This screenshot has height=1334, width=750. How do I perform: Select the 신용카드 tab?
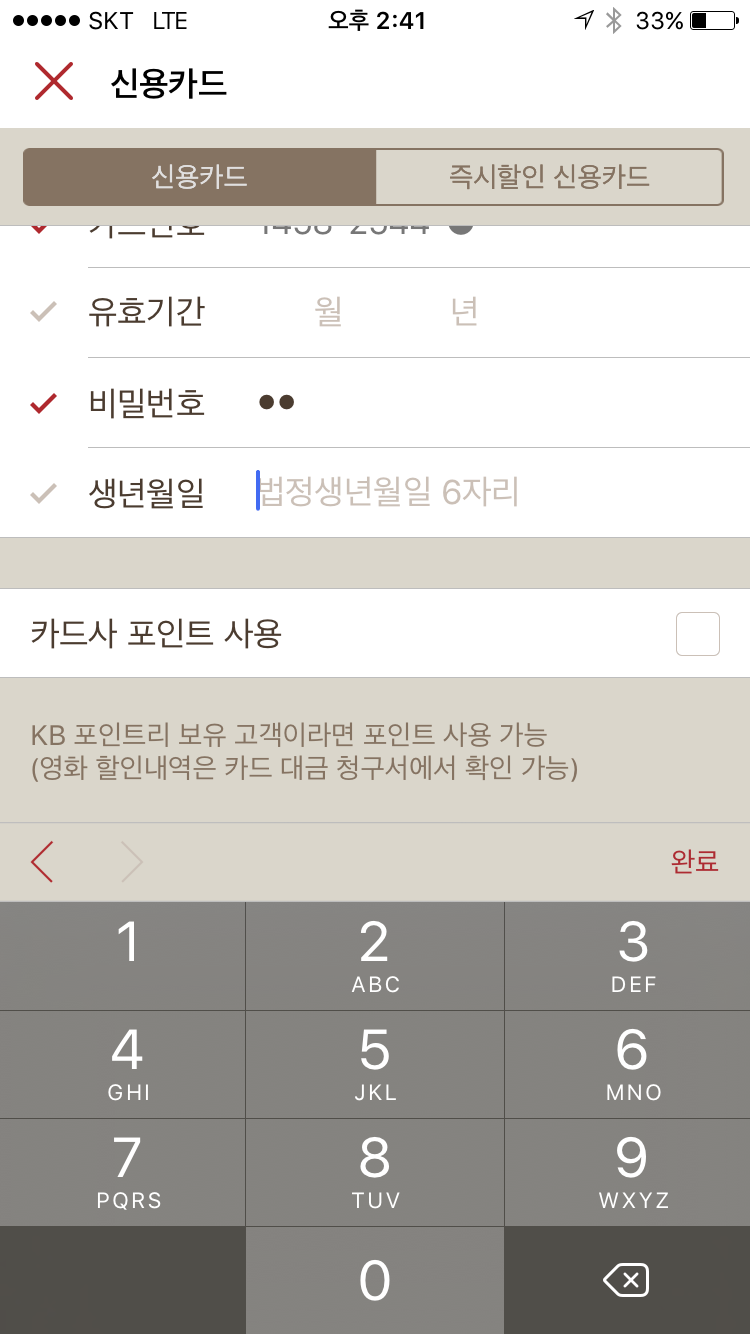click(x=200, y=176)
